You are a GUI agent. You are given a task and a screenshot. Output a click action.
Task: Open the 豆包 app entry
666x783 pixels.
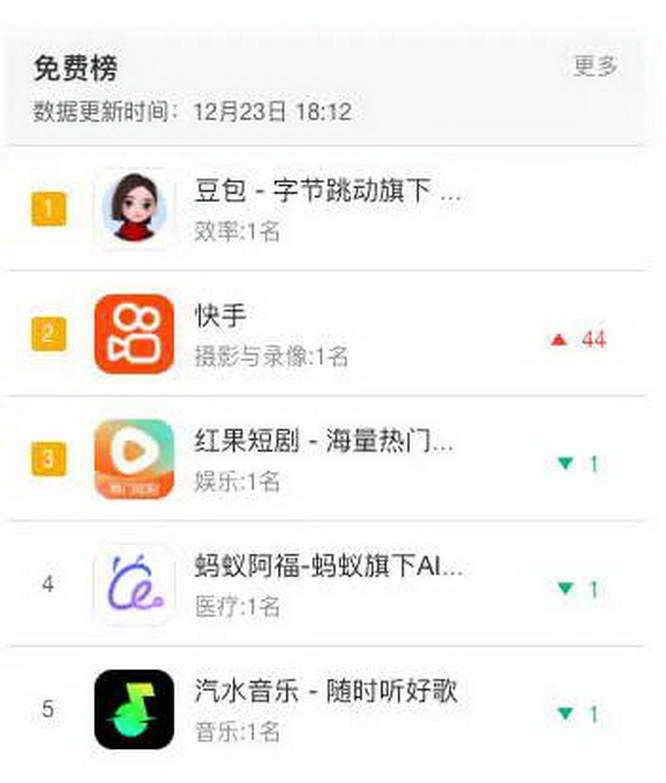click(328, 192)
